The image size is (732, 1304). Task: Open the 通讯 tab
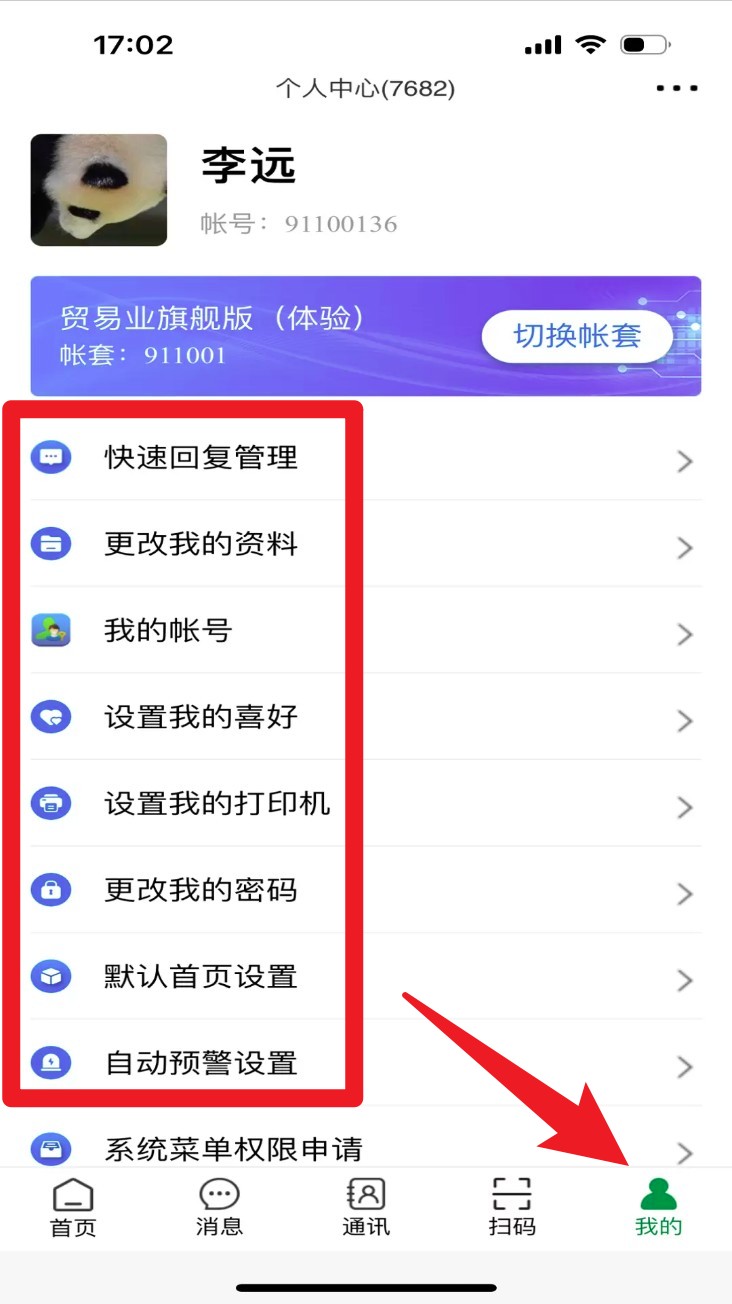point(366,1208)
